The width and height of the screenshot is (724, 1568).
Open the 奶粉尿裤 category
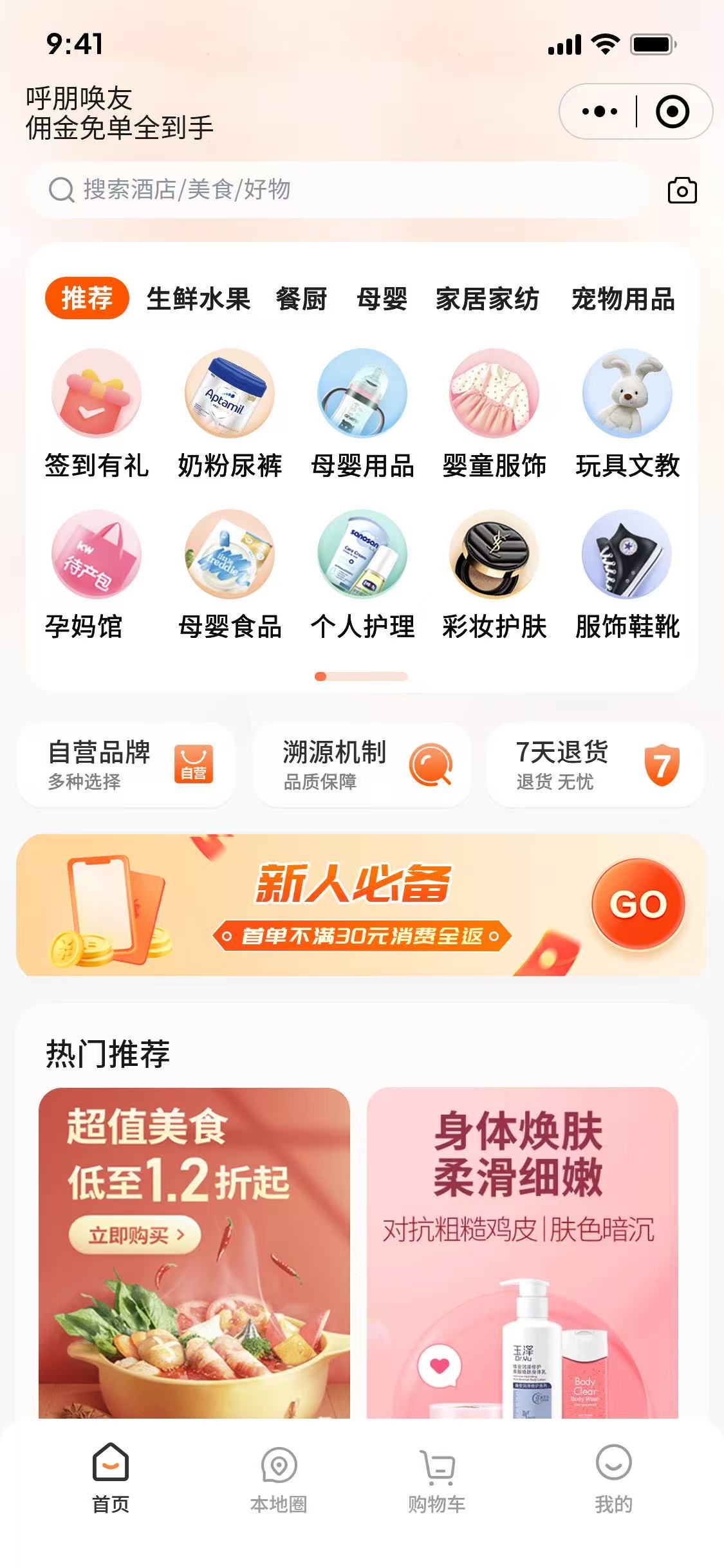point(230,413)
